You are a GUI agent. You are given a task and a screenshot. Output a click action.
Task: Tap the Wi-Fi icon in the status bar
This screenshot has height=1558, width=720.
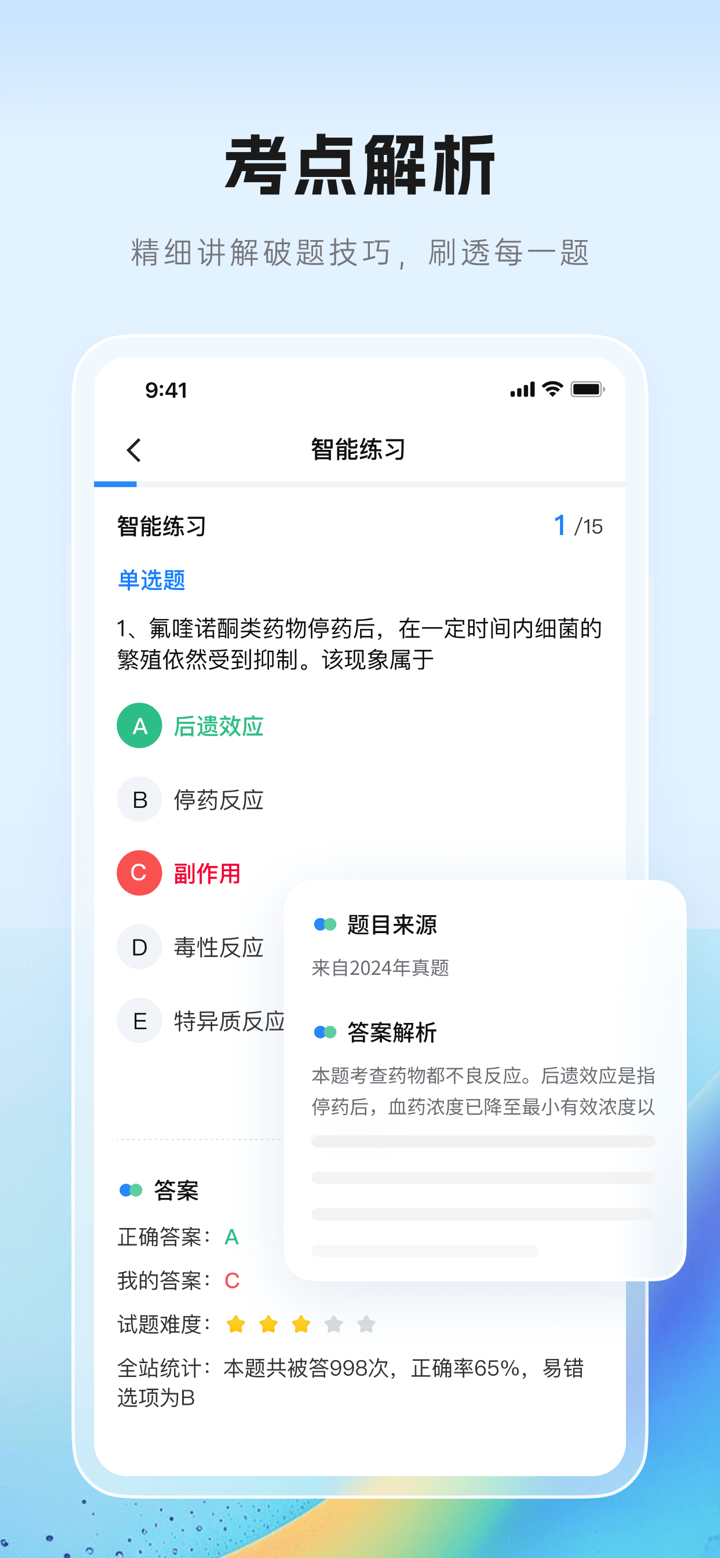(551, 389)
